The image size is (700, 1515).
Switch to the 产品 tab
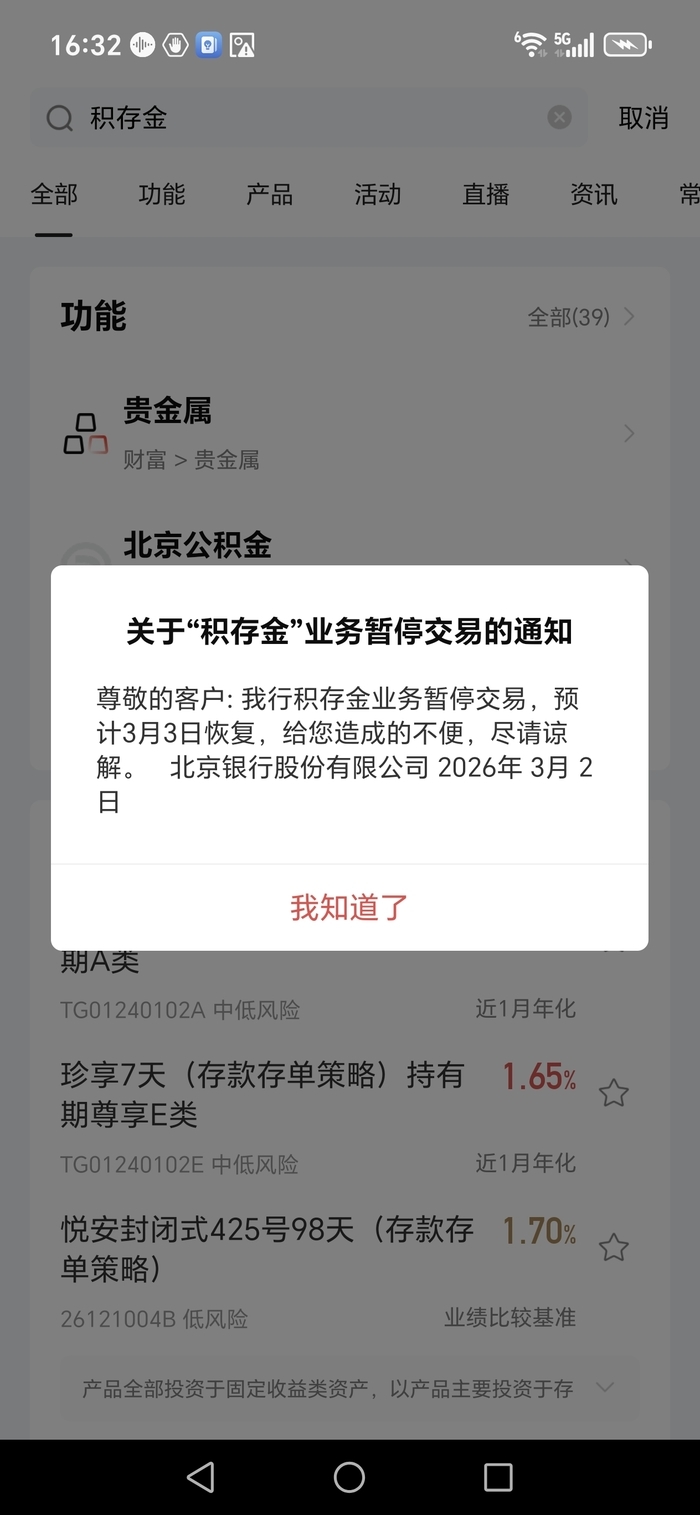(269, 194)
